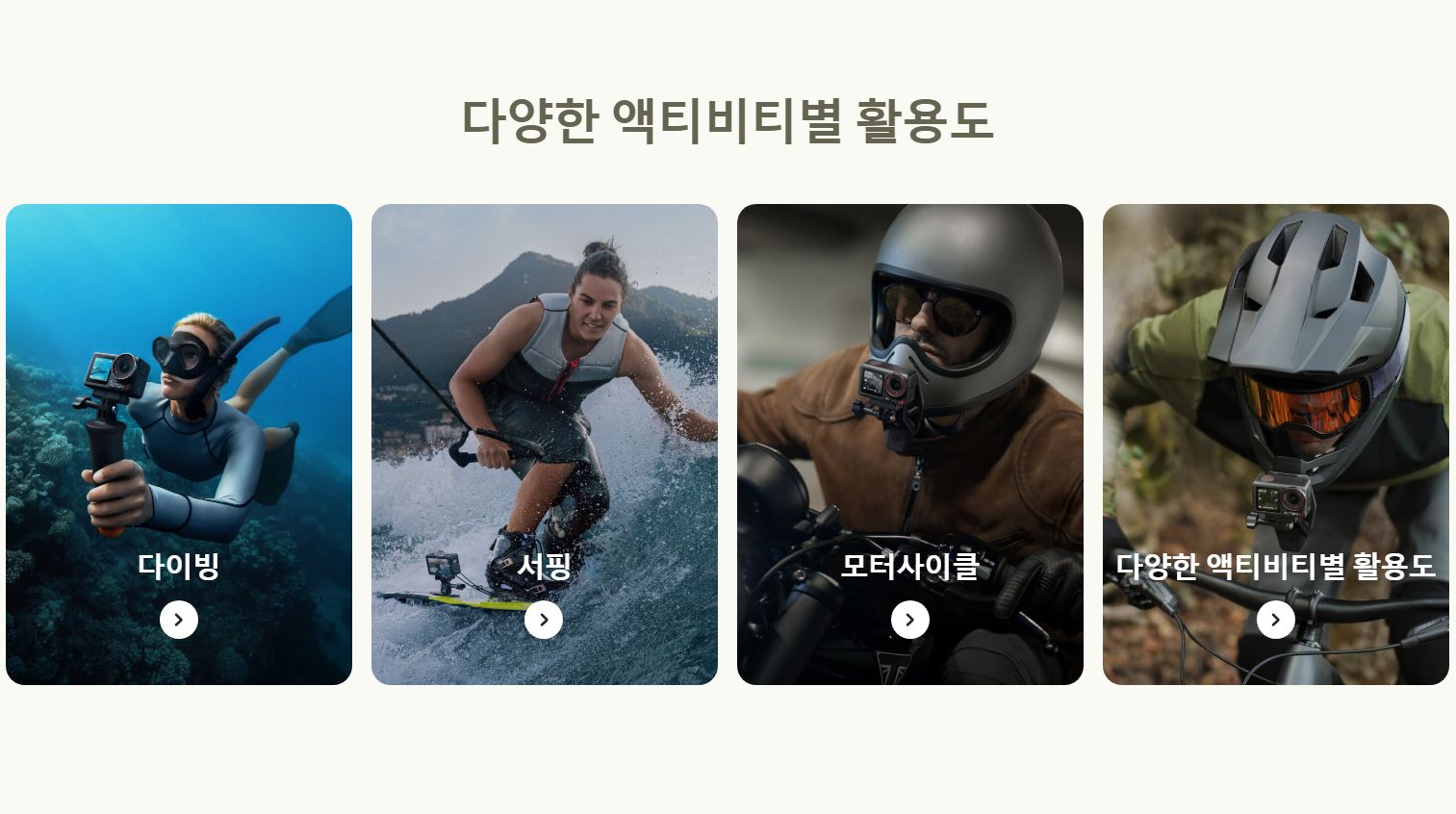This screenshot has width=1456, height=814.
Task: Tap the arrow button under 다이빙
Action: [x=179, y=620]
